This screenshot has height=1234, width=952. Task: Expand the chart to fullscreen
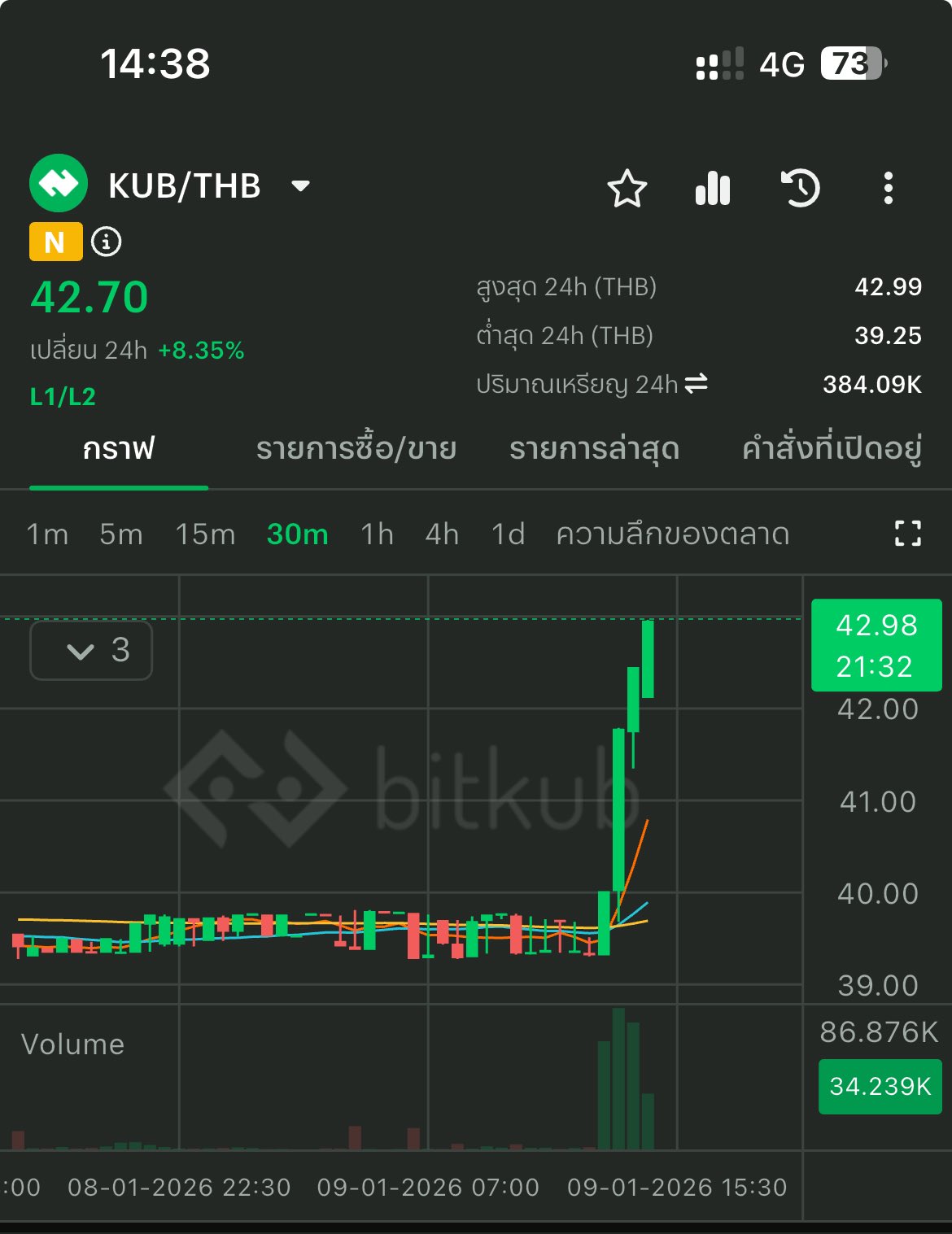[x=907, y=534]
